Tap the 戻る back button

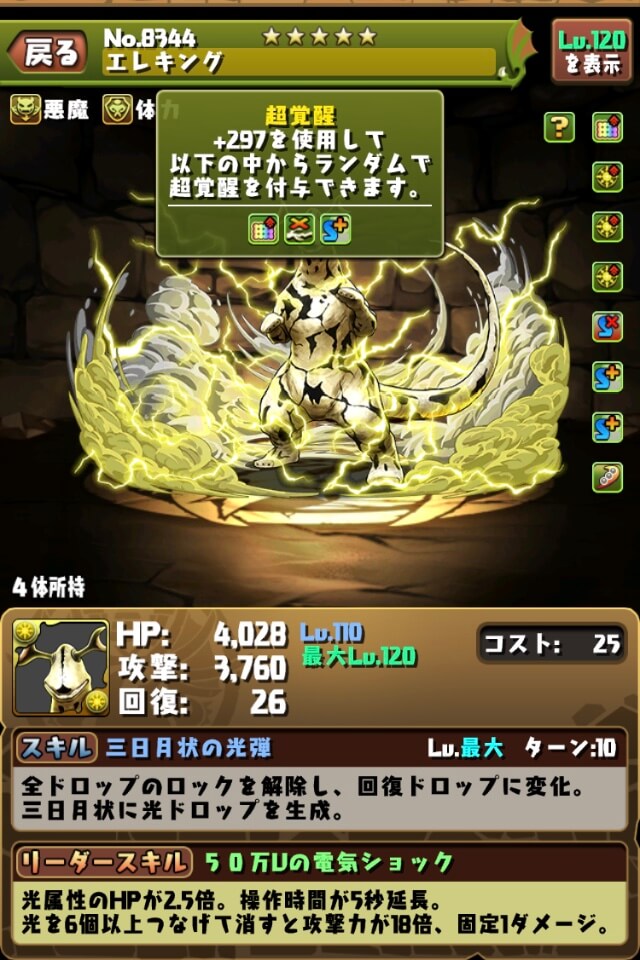click(x=49, y=53)
